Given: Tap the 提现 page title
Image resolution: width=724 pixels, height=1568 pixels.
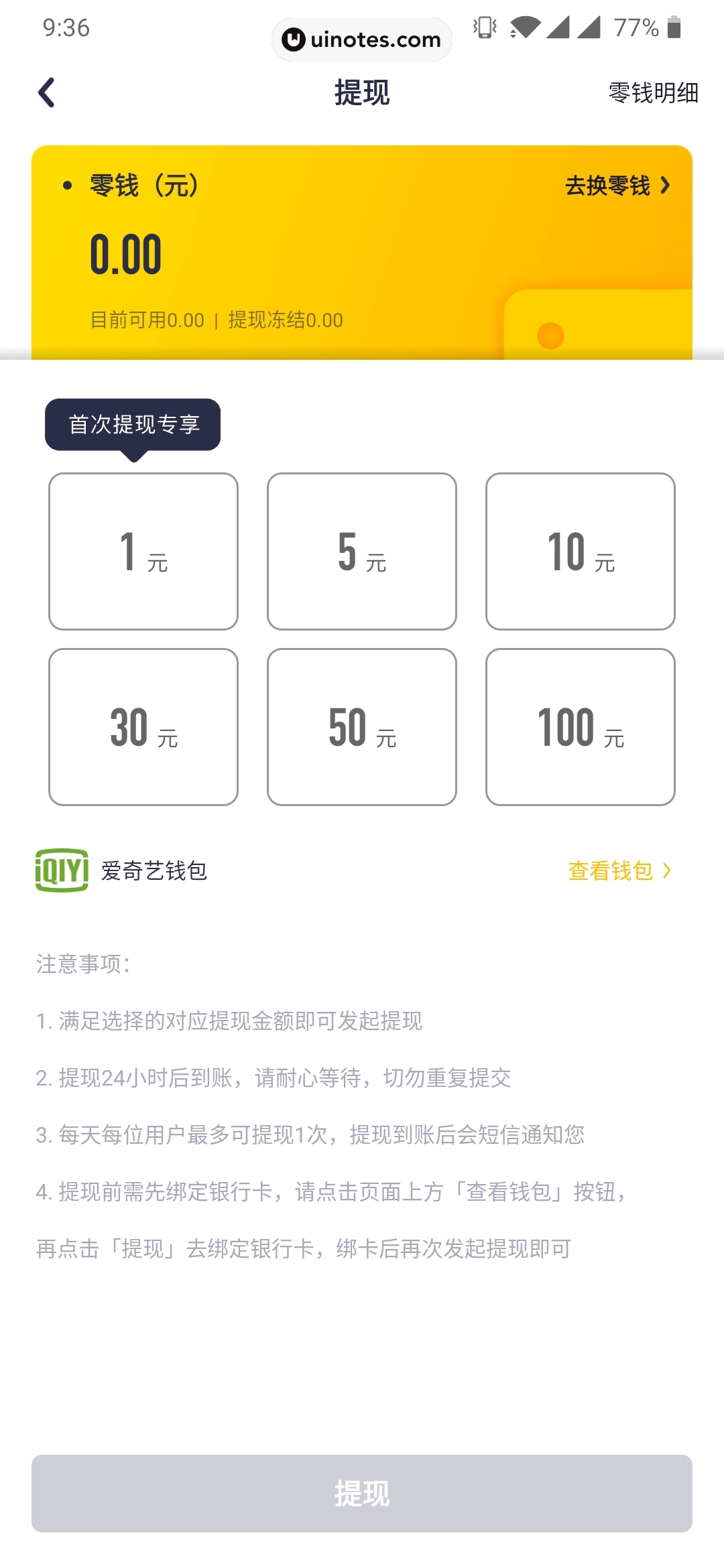Looking at the screenshot, I should point(361,94).
